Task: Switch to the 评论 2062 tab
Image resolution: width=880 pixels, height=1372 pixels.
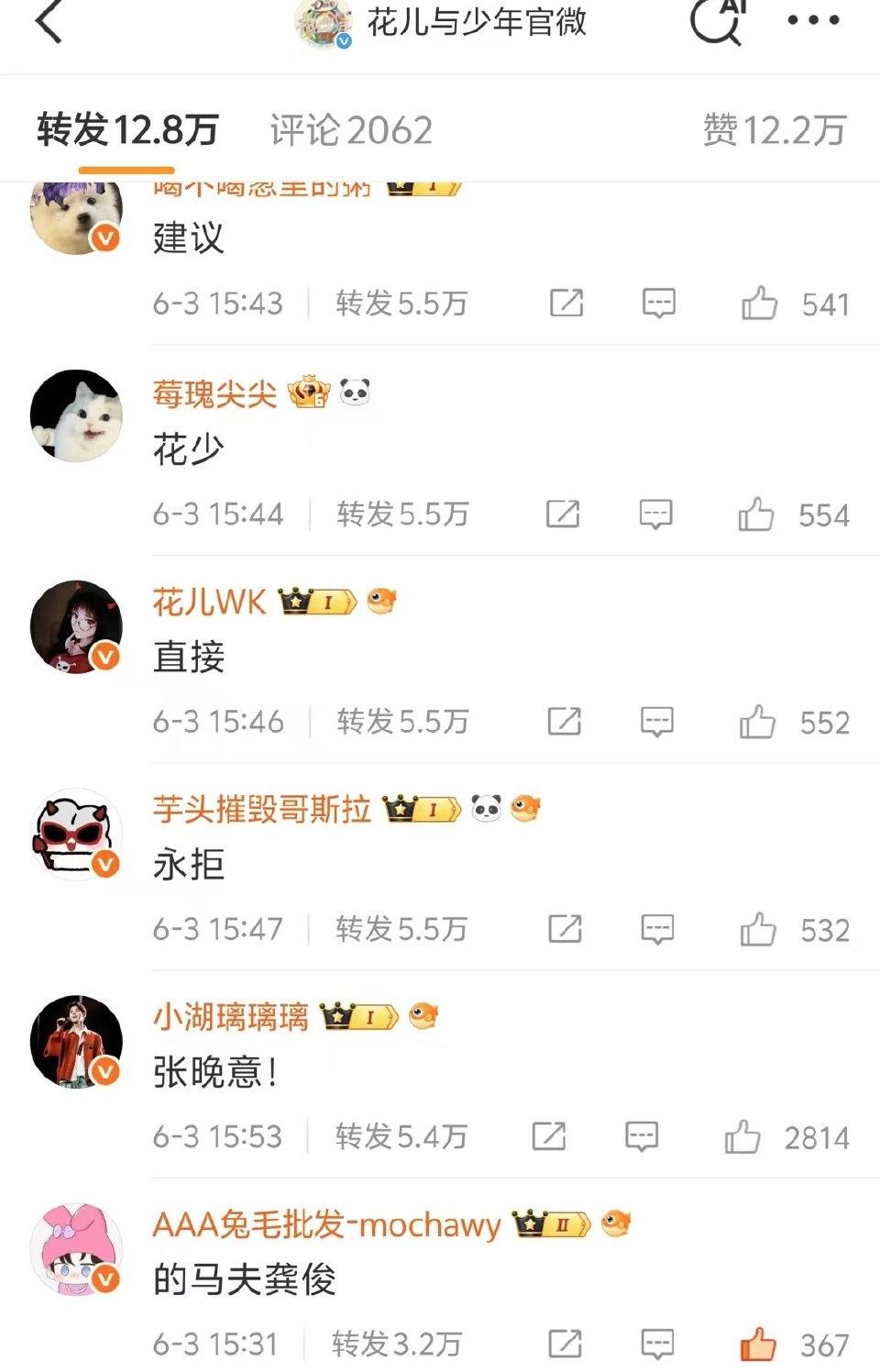Action: tap(351, 130)
